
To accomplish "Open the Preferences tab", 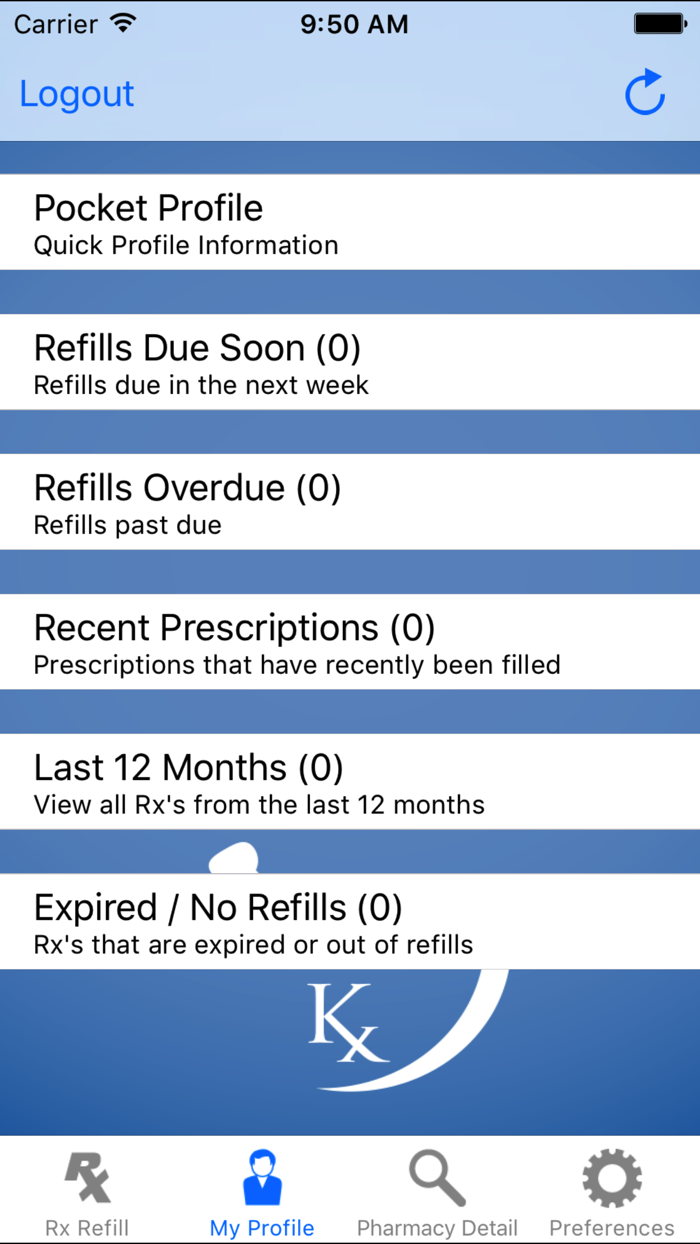I will [612, 1192].
